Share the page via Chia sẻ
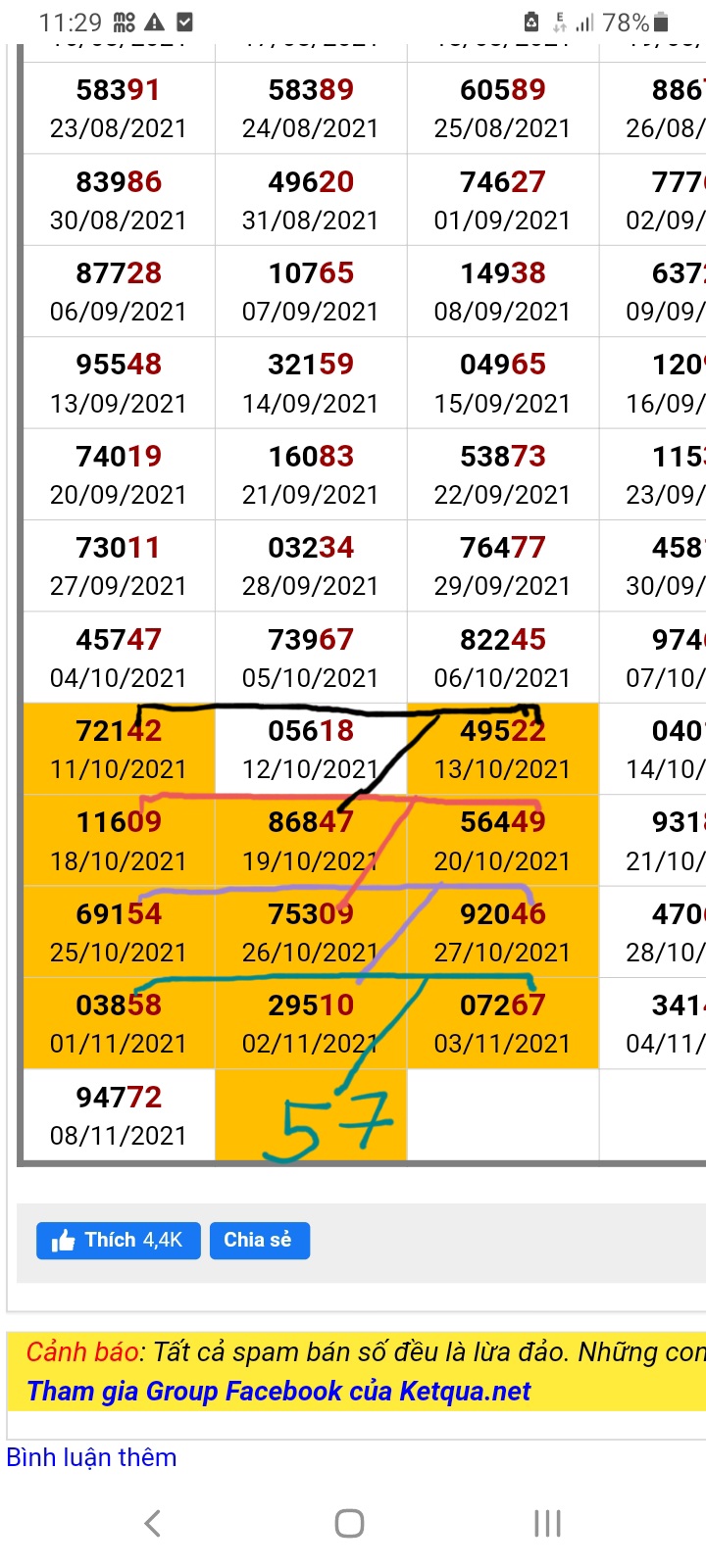Image resolution: width=706 pixels, height=1568 pixels. [259, 1240]
